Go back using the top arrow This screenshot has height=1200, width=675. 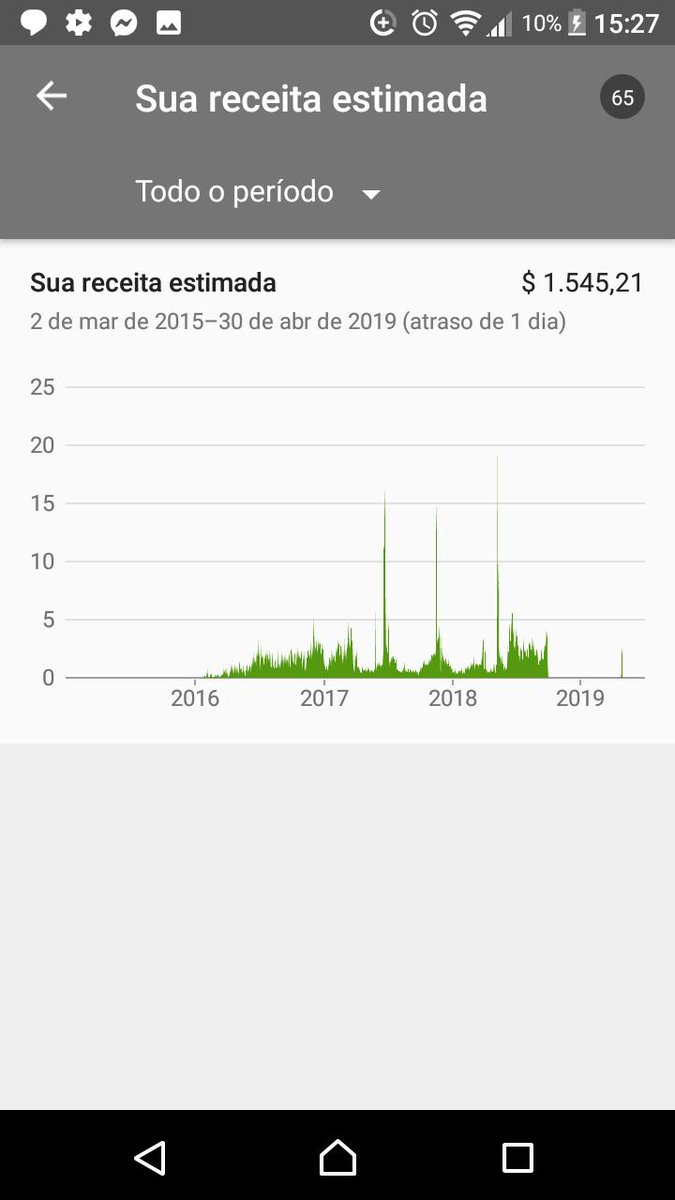[51, 96]
